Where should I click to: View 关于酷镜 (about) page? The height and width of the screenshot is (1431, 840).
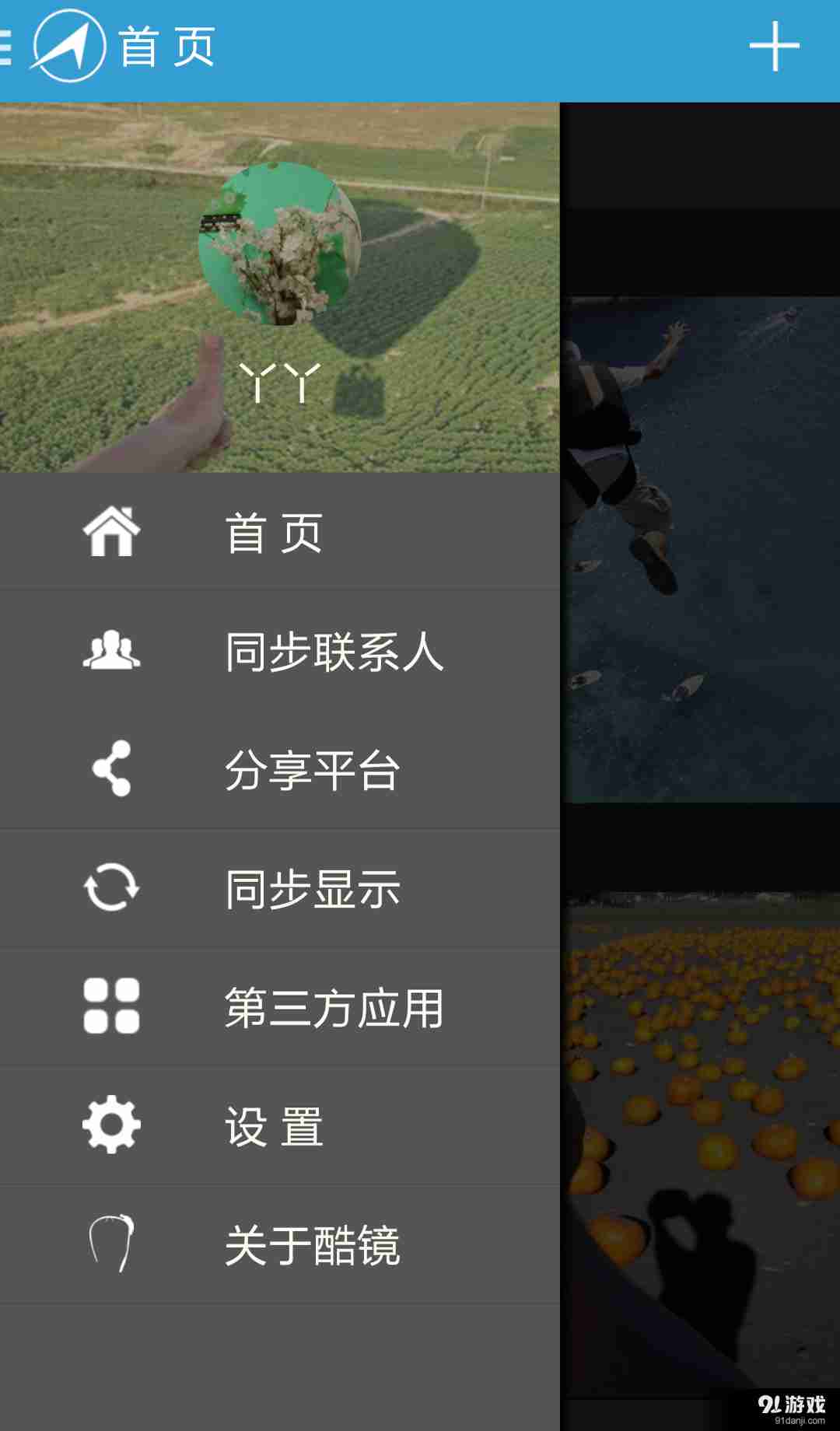(x=278, y=1244)
